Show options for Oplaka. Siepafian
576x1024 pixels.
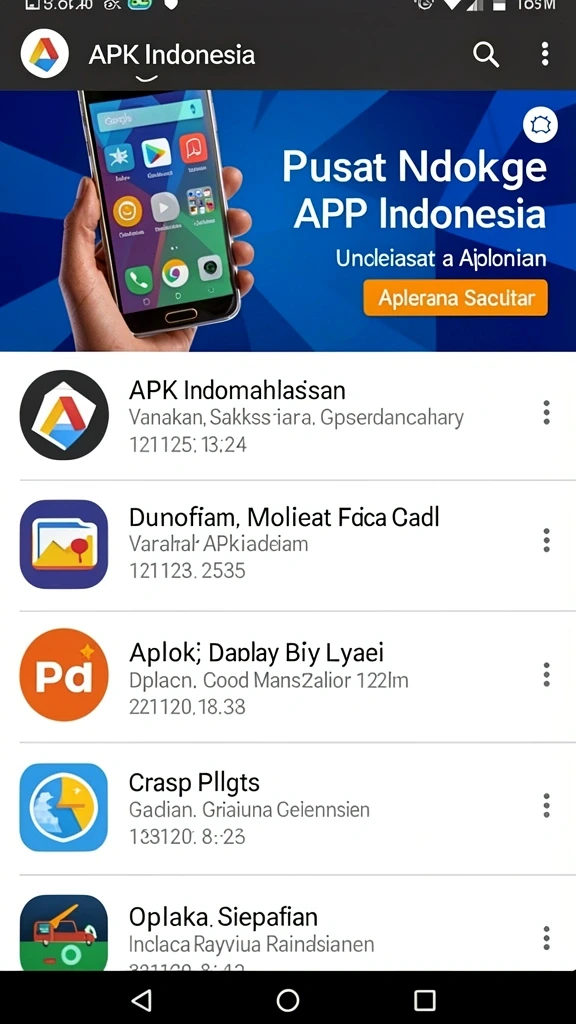[x=547, y=938]
